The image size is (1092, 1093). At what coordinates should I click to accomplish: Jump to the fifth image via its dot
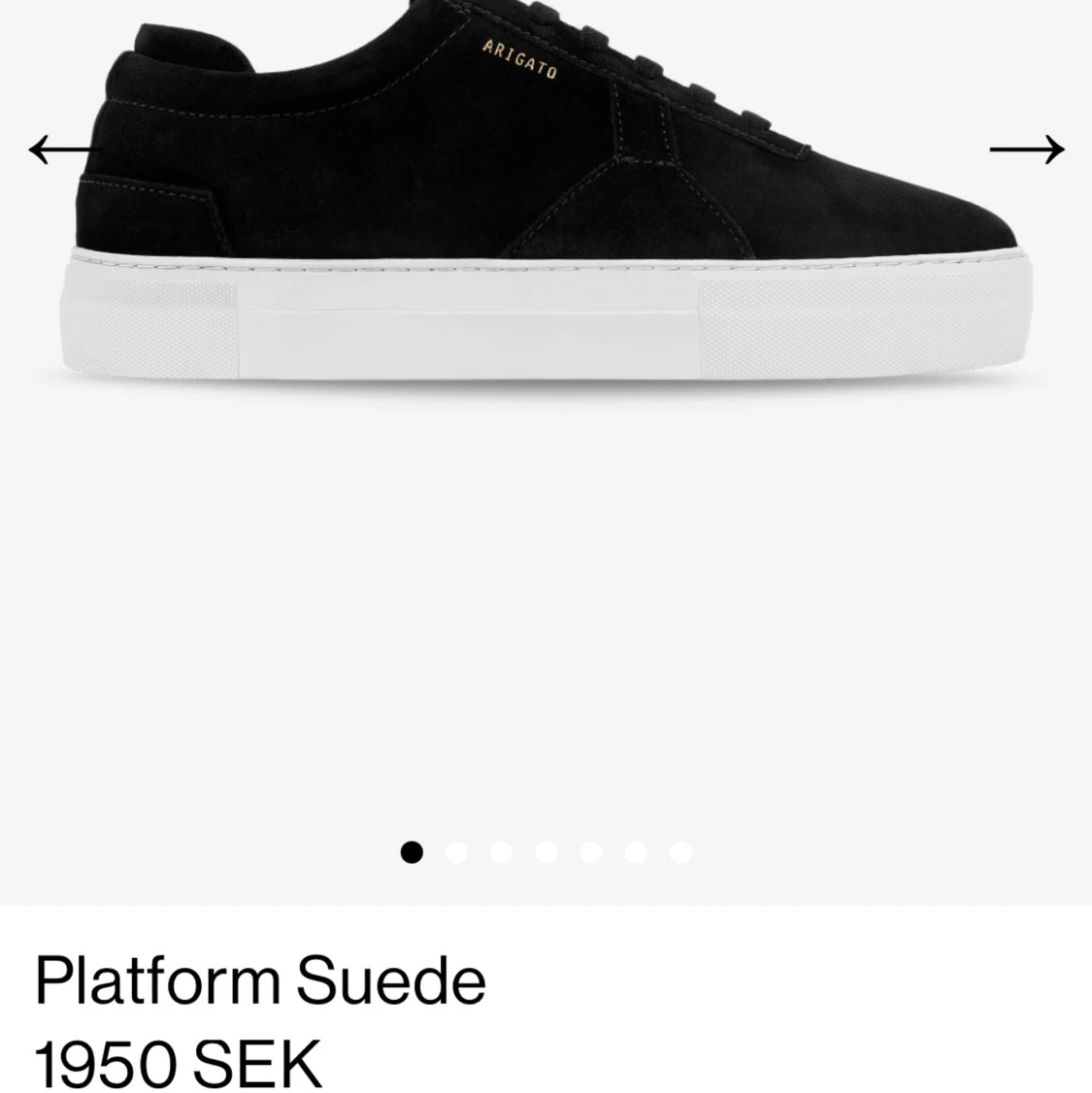pyautogui.click(x=590, y=851)
